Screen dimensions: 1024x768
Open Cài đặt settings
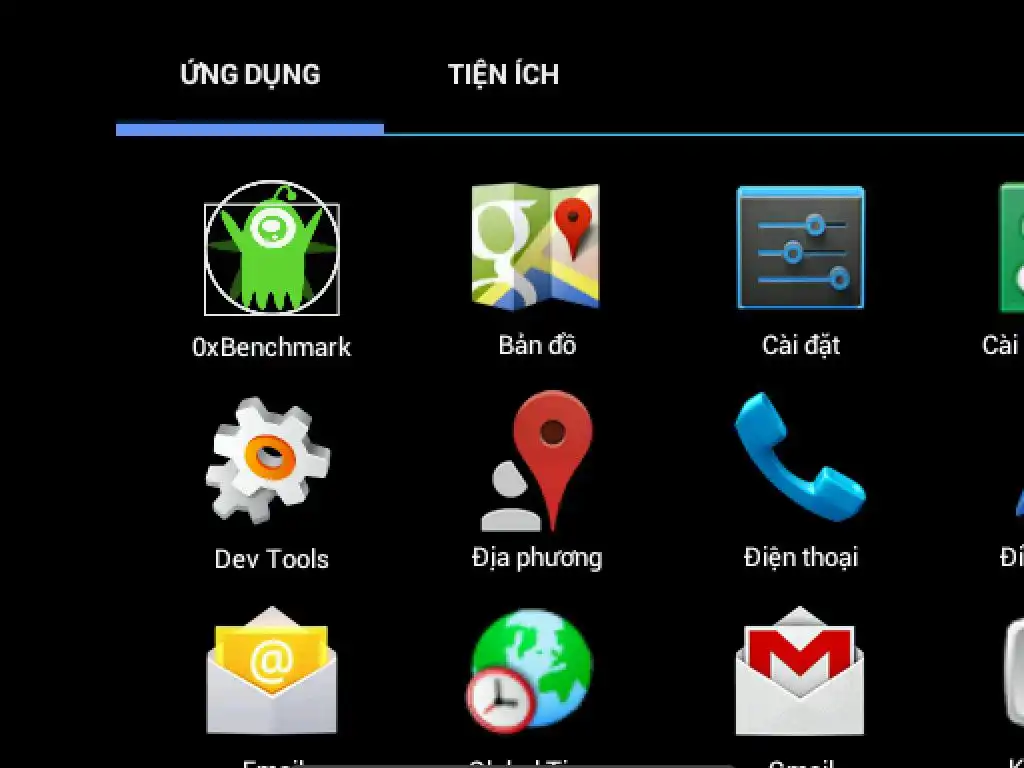pyautogui.click(x=800, y=248)
